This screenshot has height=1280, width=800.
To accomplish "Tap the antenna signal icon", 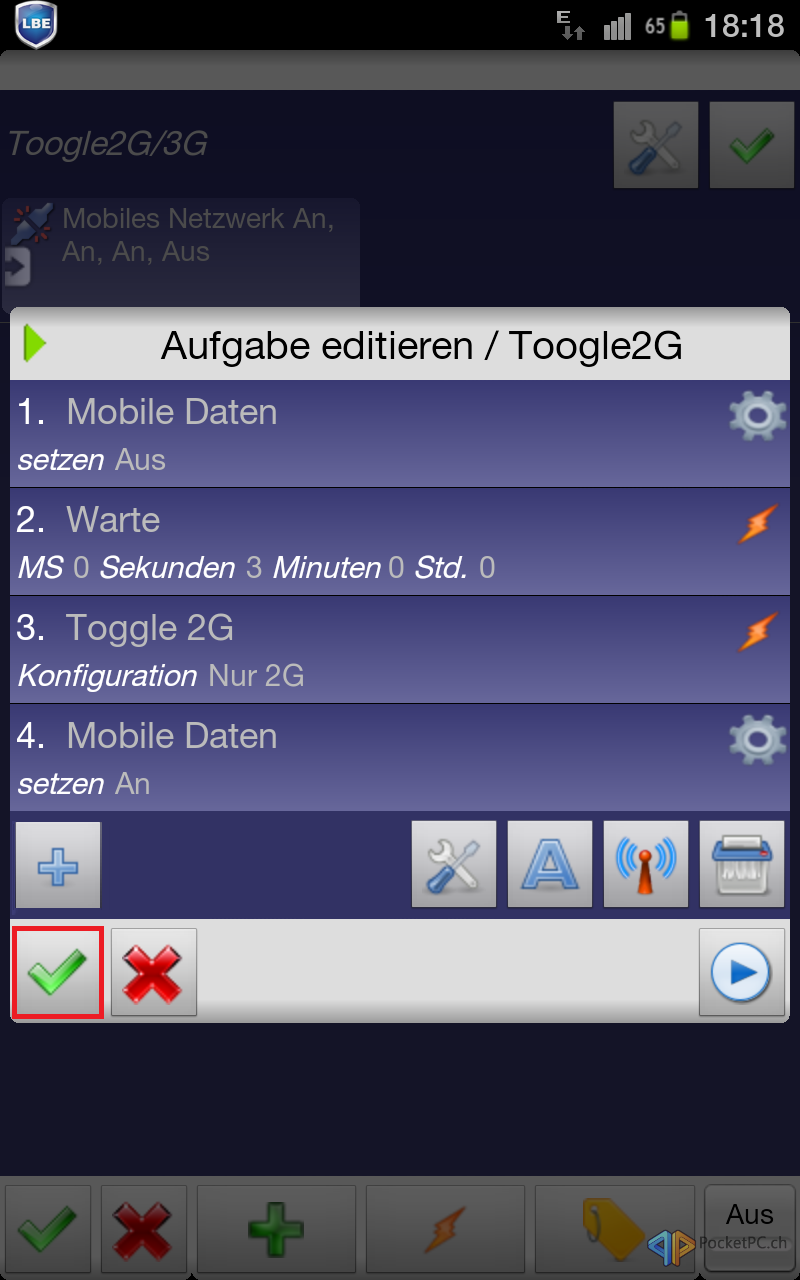I will point(646,864).
